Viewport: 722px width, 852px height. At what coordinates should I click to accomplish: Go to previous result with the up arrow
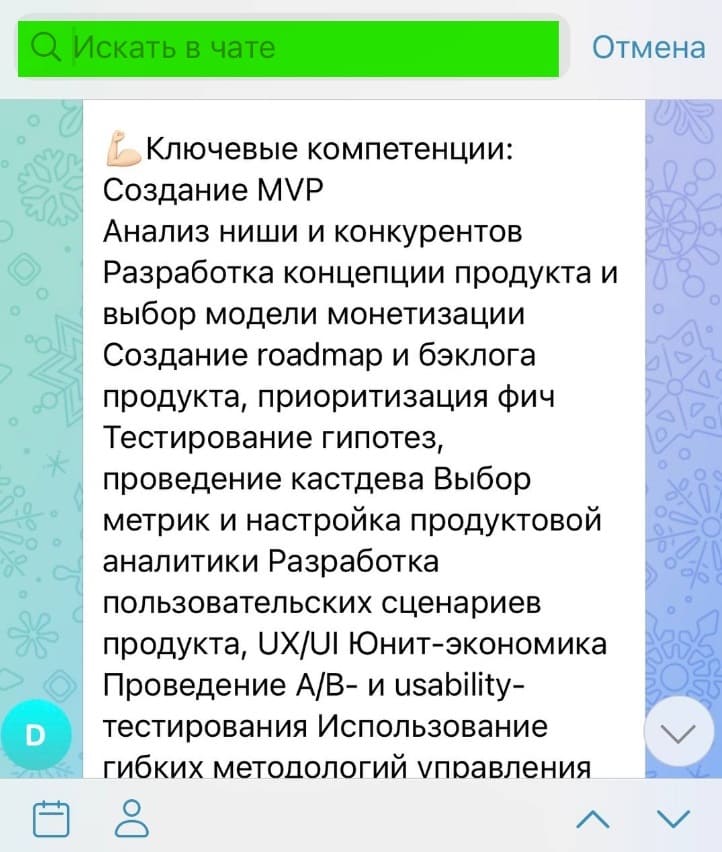(594, 816)
